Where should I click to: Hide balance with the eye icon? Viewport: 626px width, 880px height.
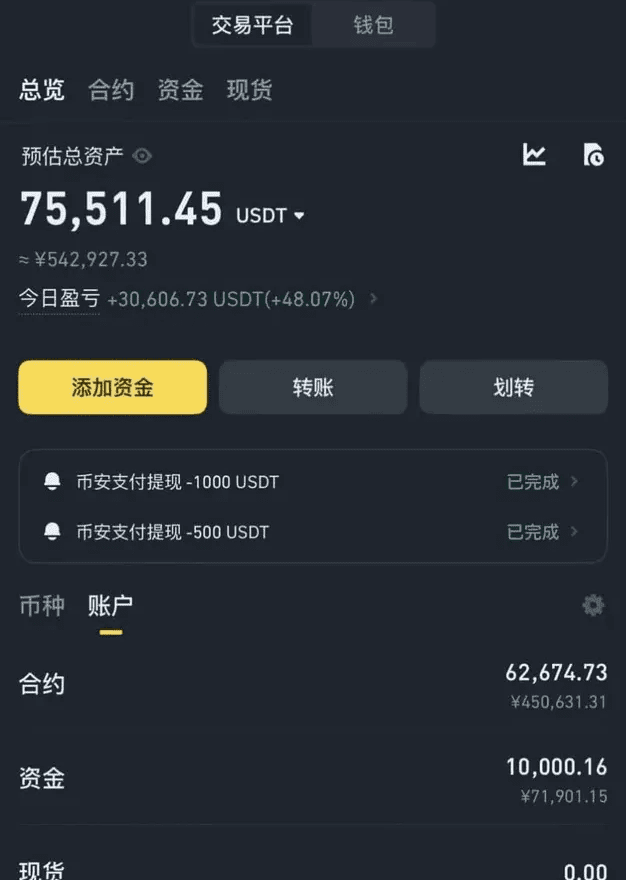click(x=142, y=155)
